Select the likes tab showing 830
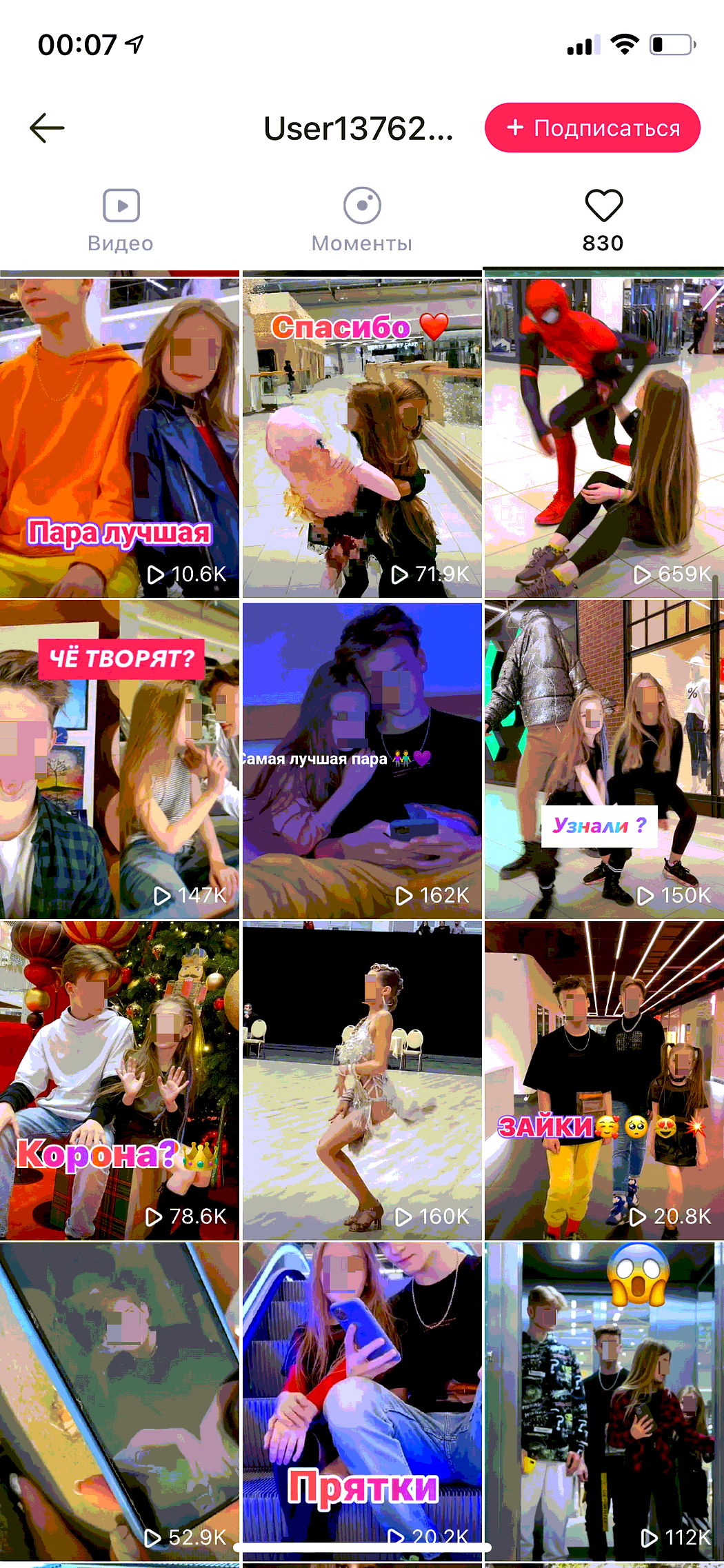Screen dimensions: 724x1568 pyautogui.click(x=603, y=221)
